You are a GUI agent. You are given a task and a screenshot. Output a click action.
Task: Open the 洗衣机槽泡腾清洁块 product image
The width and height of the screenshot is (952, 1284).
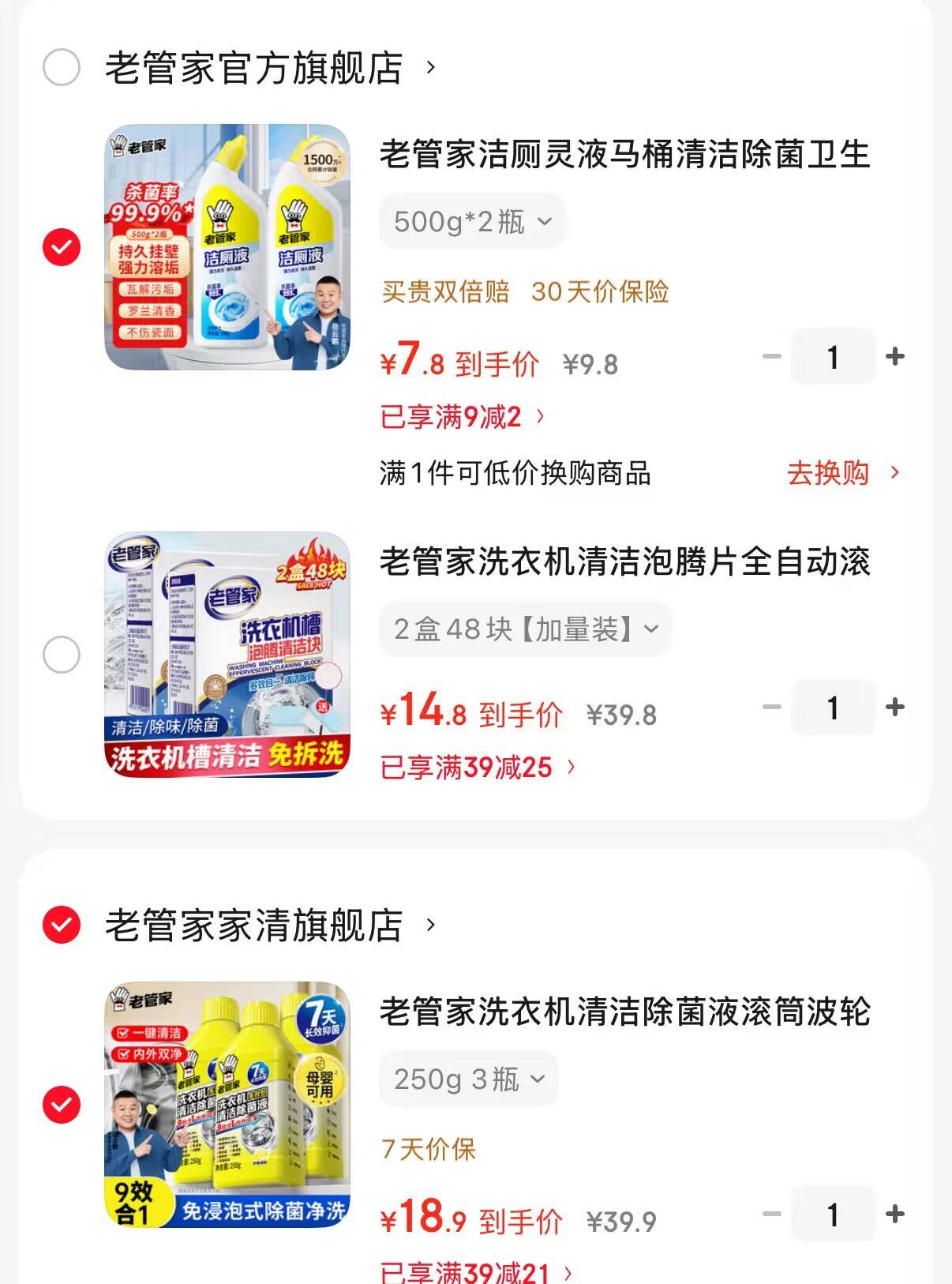(x=227, y=655)
